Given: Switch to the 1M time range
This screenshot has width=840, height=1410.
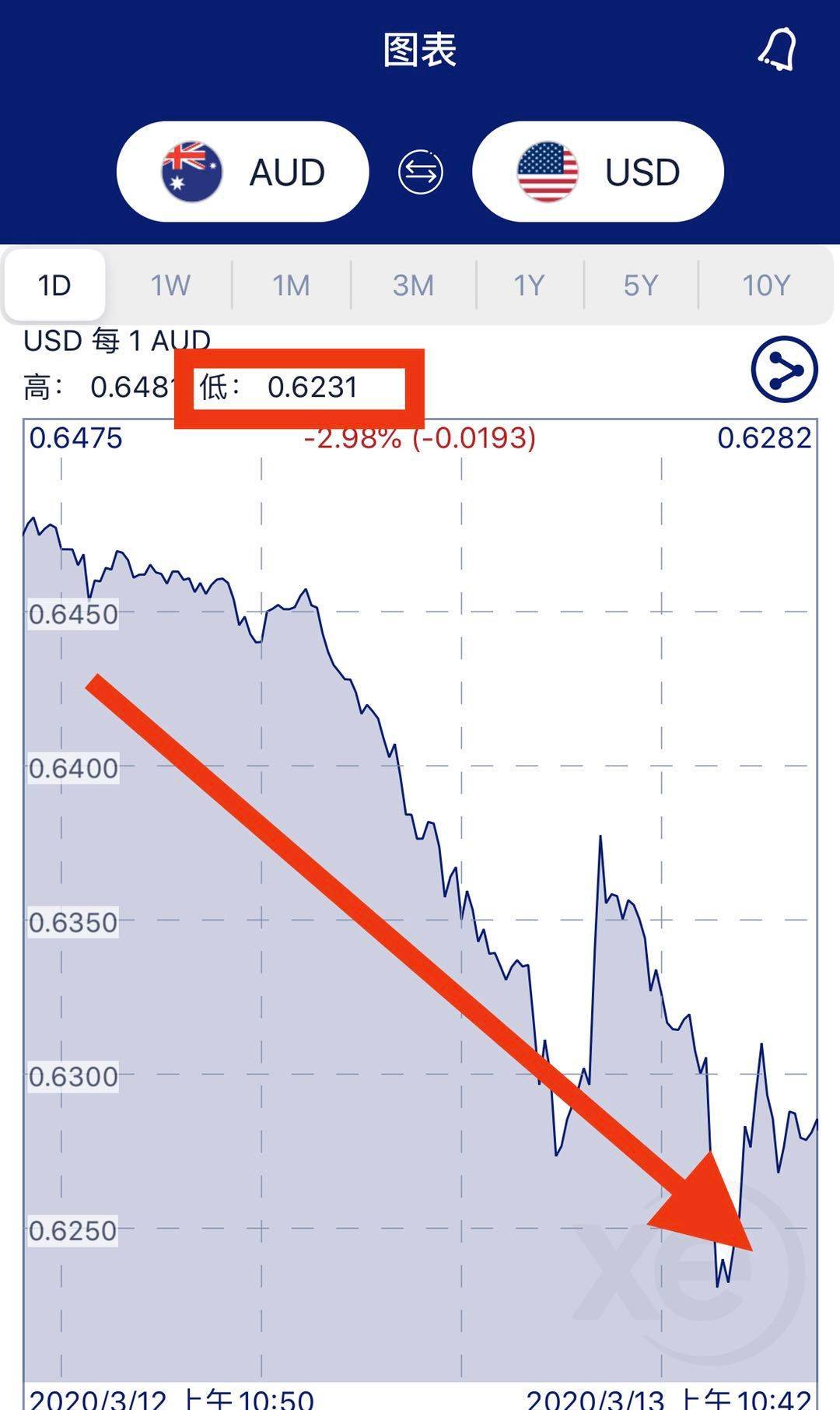Looking at the screenshot, I should click(291, 285).
